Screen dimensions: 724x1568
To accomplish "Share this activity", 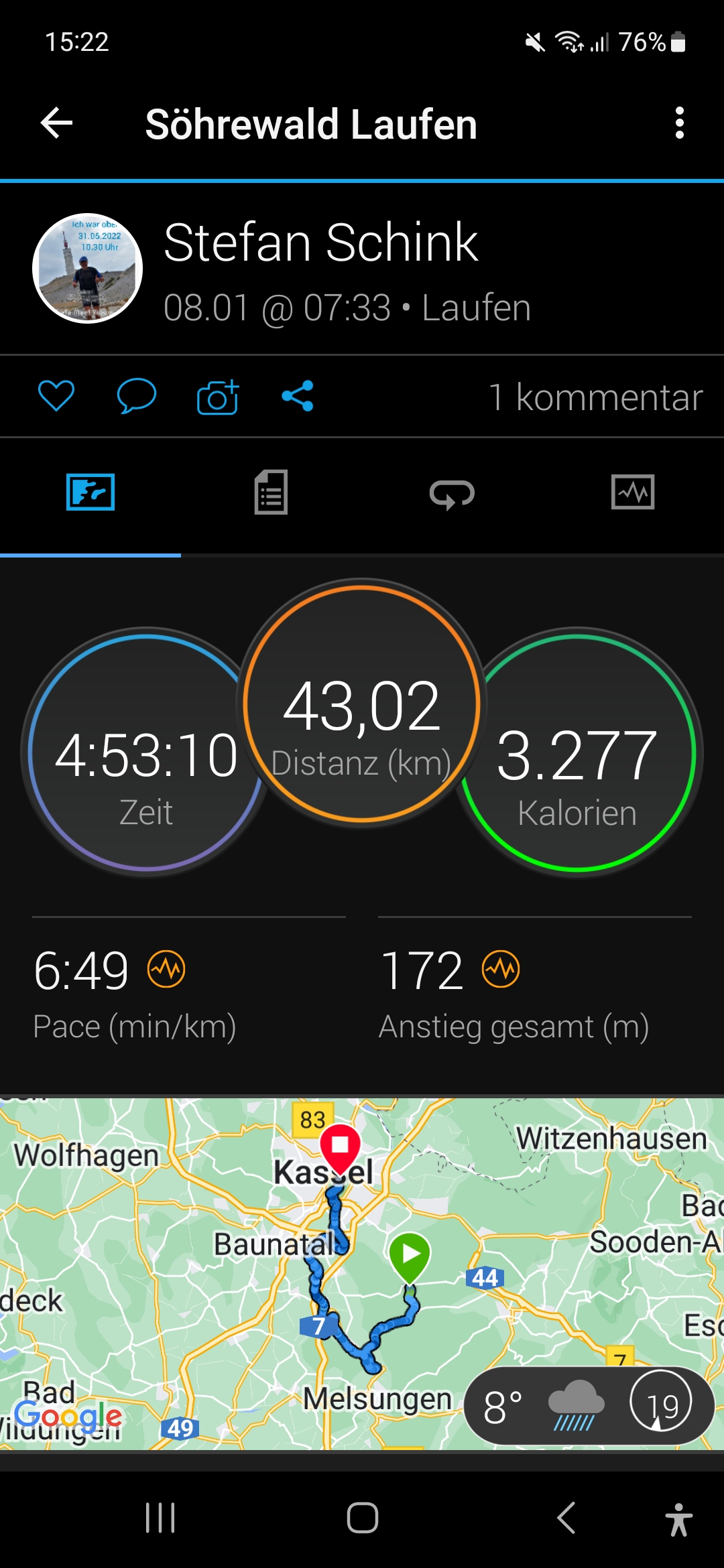I will click(x=298, y=395).
